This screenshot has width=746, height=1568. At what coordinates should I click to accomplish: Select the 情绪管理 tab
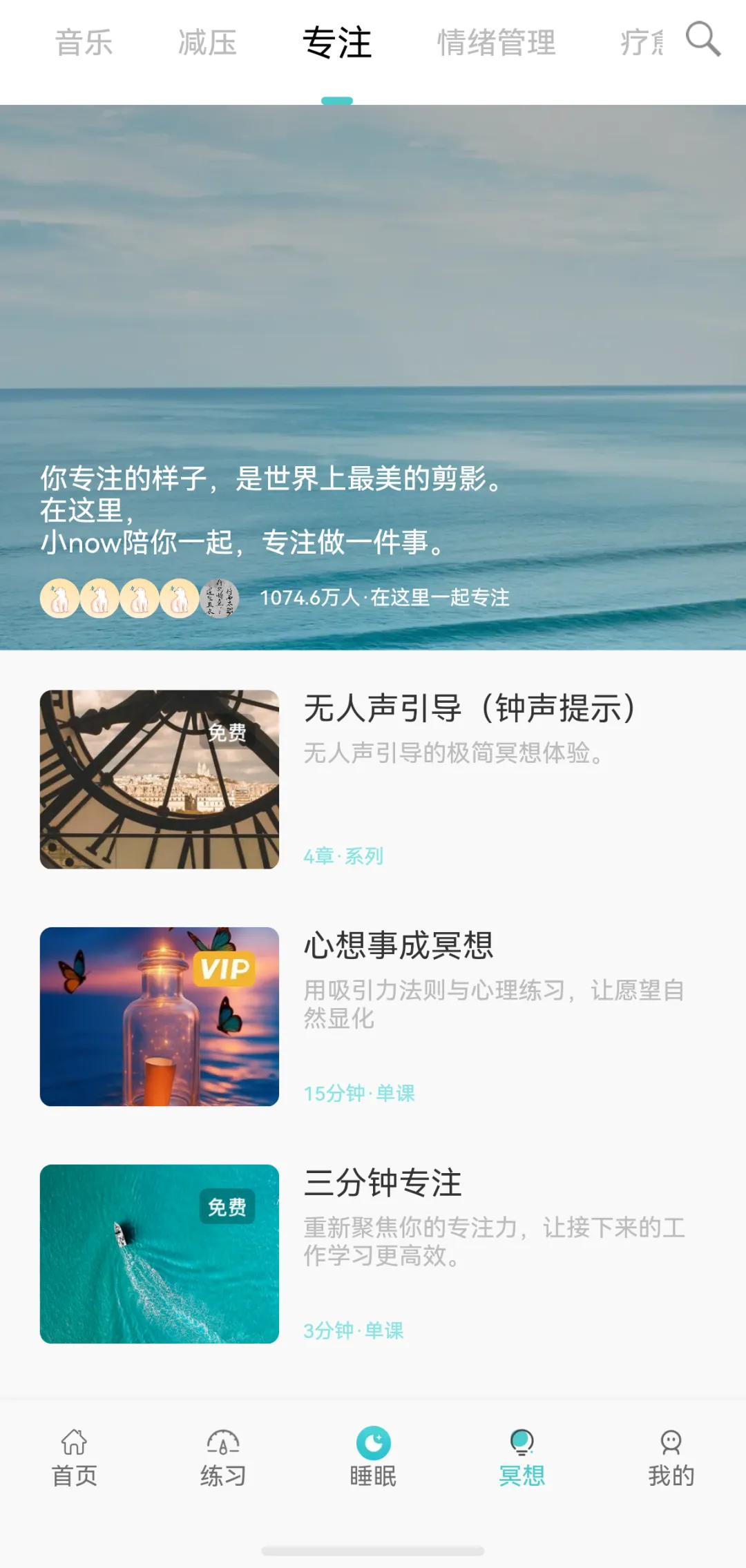(x=496, y=43)
